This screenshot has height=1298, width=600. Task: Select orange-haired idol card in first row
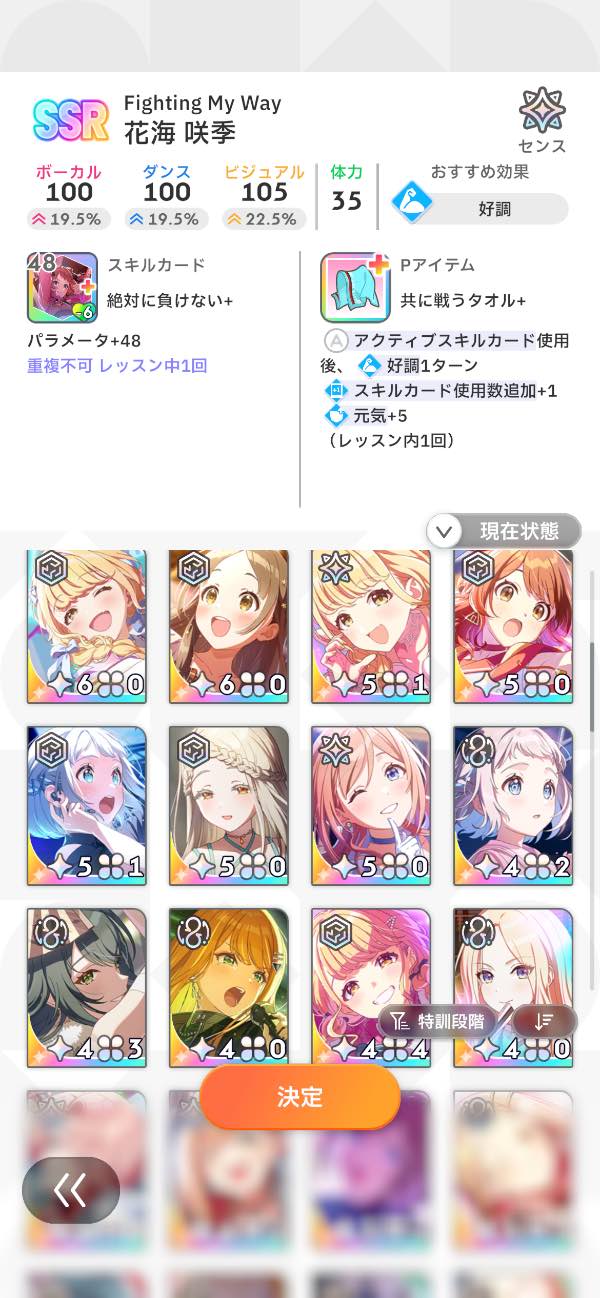(x=513, y=627)
